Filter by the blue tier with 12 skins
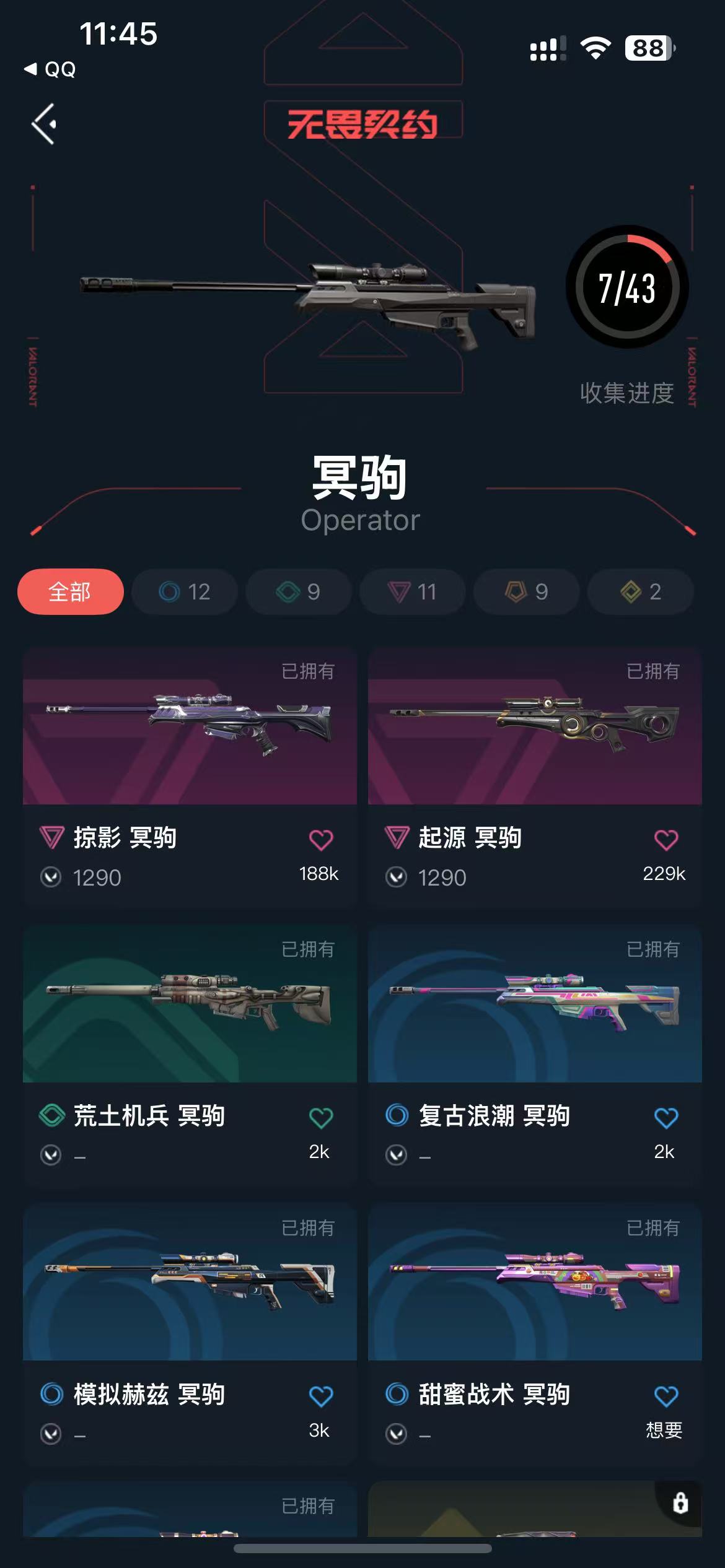The image size is (725, 1568). 185,592
